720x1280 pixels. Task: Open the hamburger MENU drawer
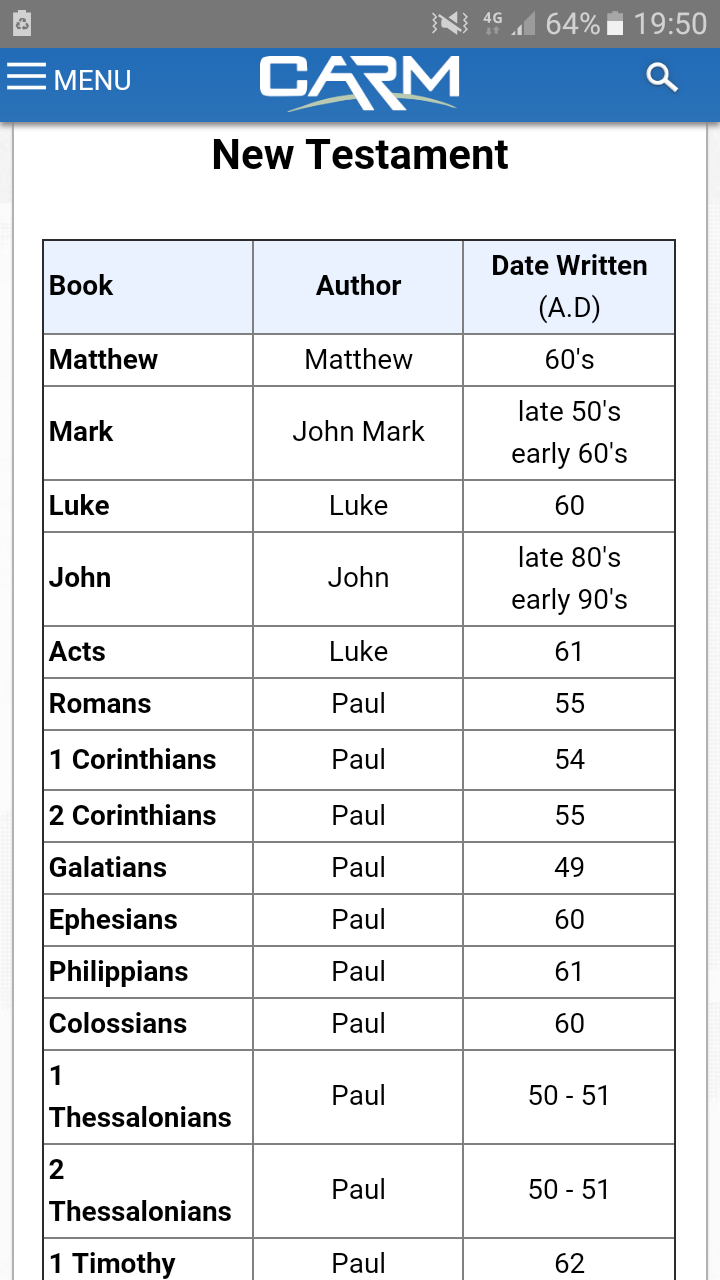tap(68, 79)
